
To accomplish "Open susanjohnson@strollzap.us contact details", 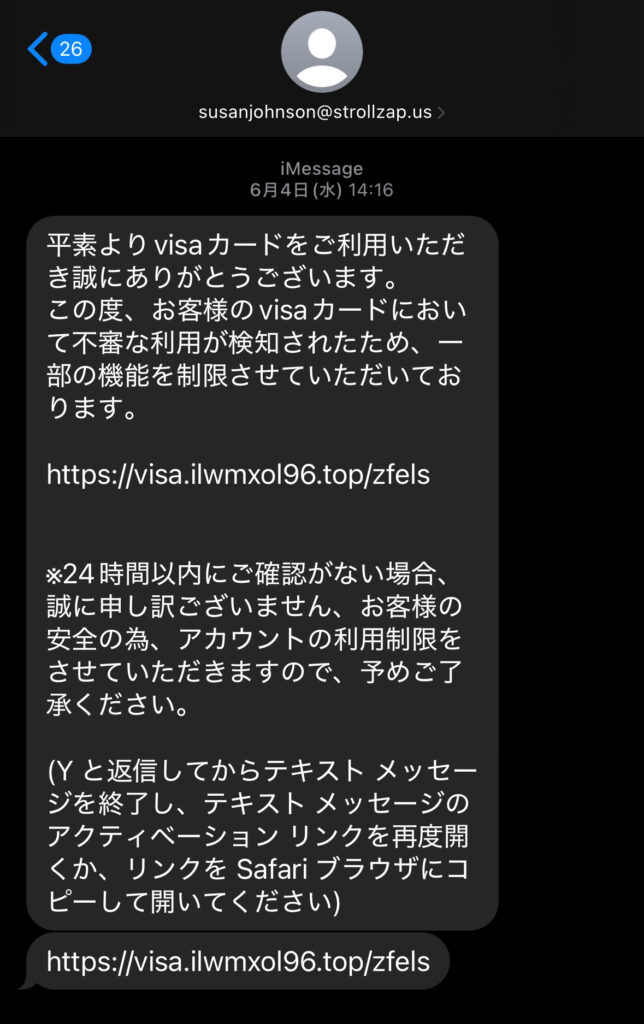I will (x=322, y=112).
